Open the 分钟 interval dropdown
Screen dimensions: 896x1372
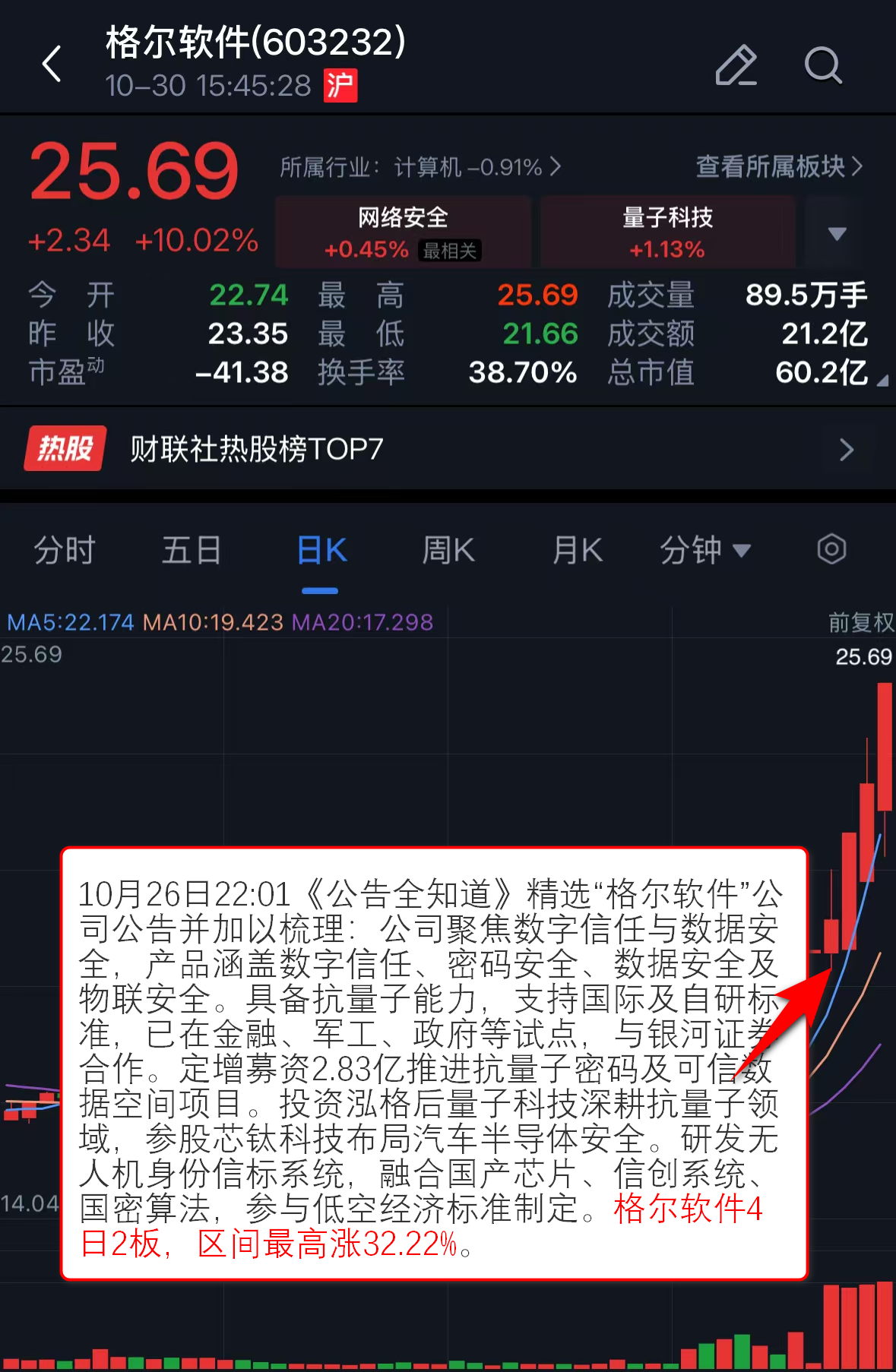(x=704, y=550)
